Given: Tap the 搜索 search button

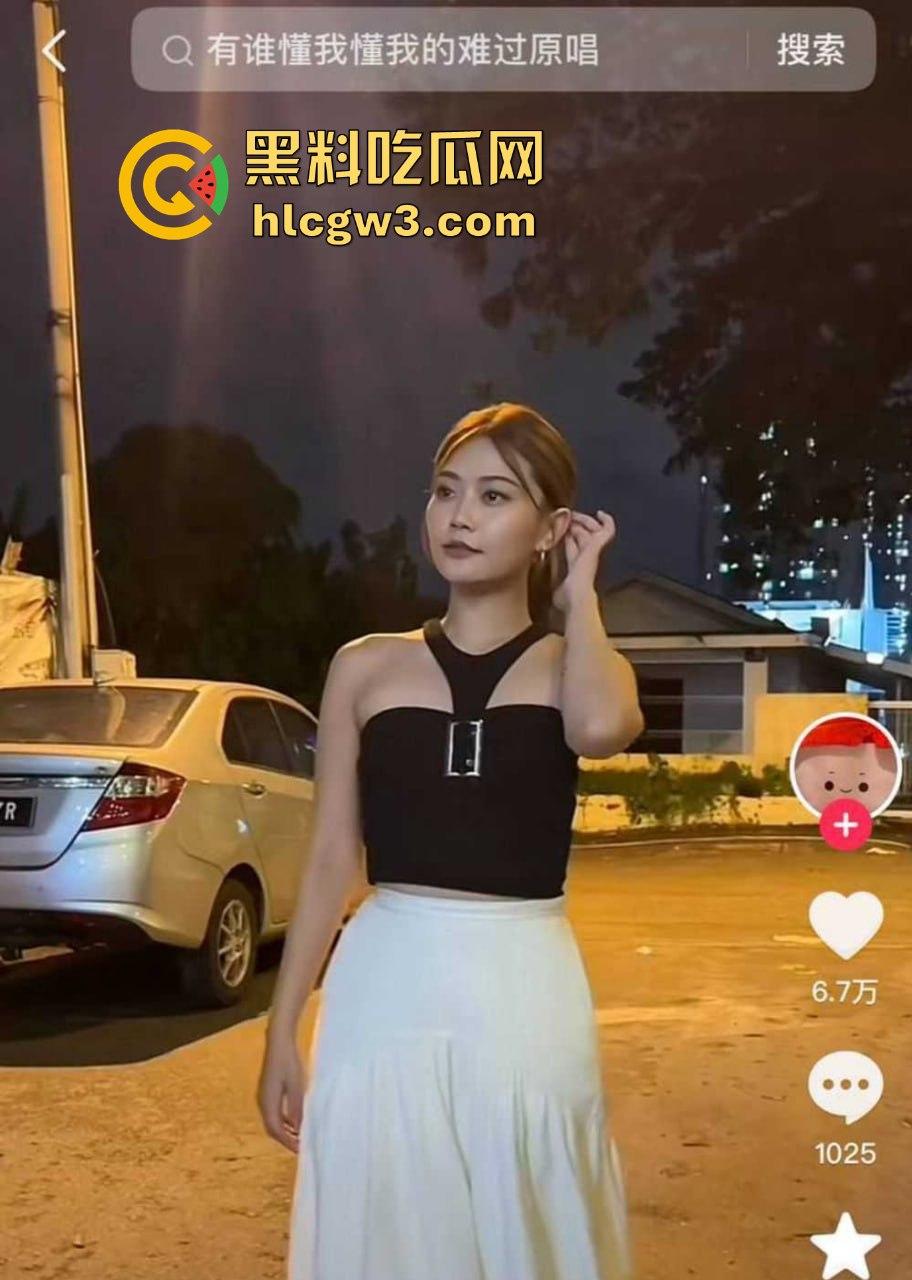Looking at the screenshot, I should (x=811, y=50).
